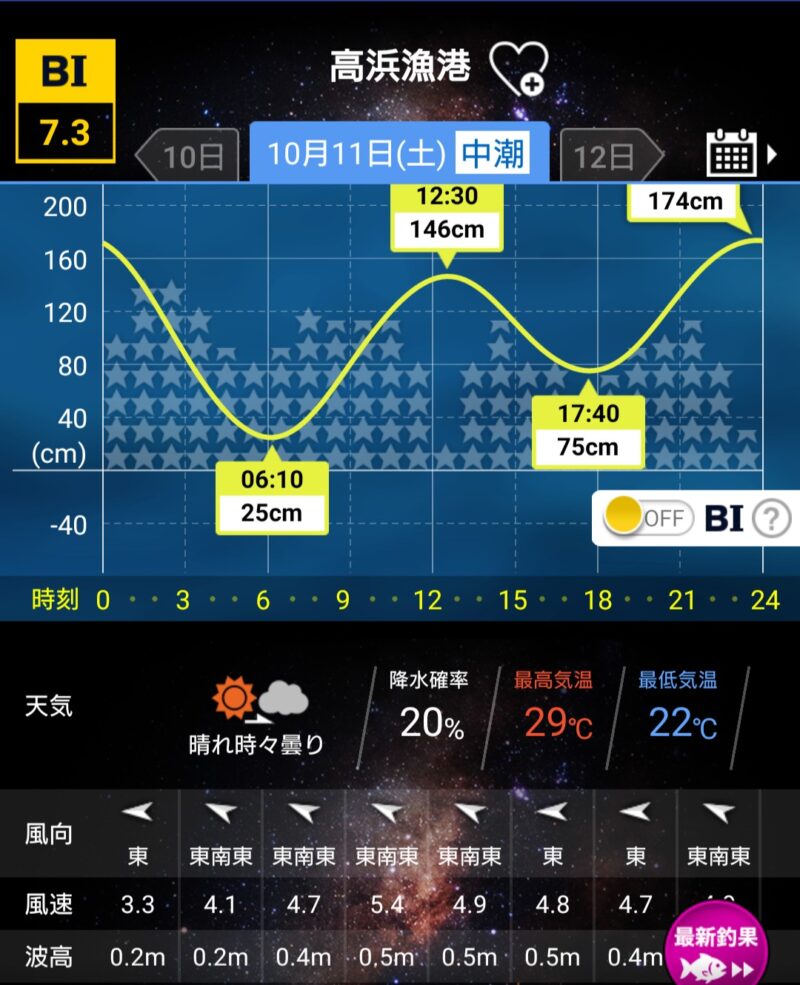Go to the next day 12日
This screenshot has height=985, width=800.
(x=610, y=156)
